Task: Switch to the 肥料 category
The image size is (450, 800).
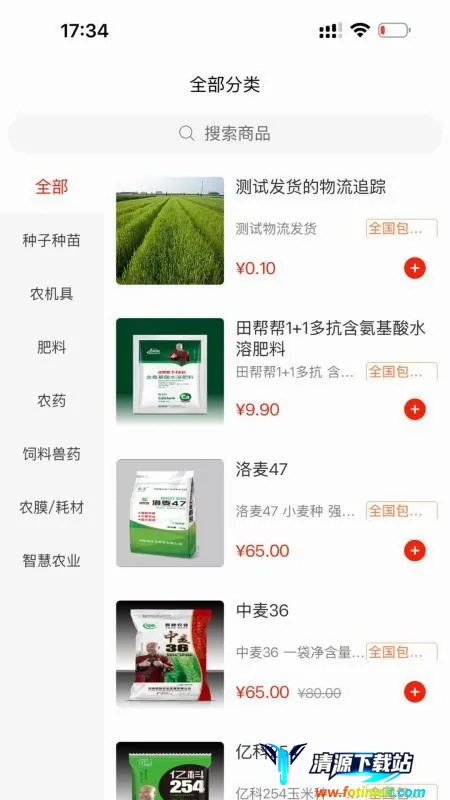Action: (x=52, y=347)
